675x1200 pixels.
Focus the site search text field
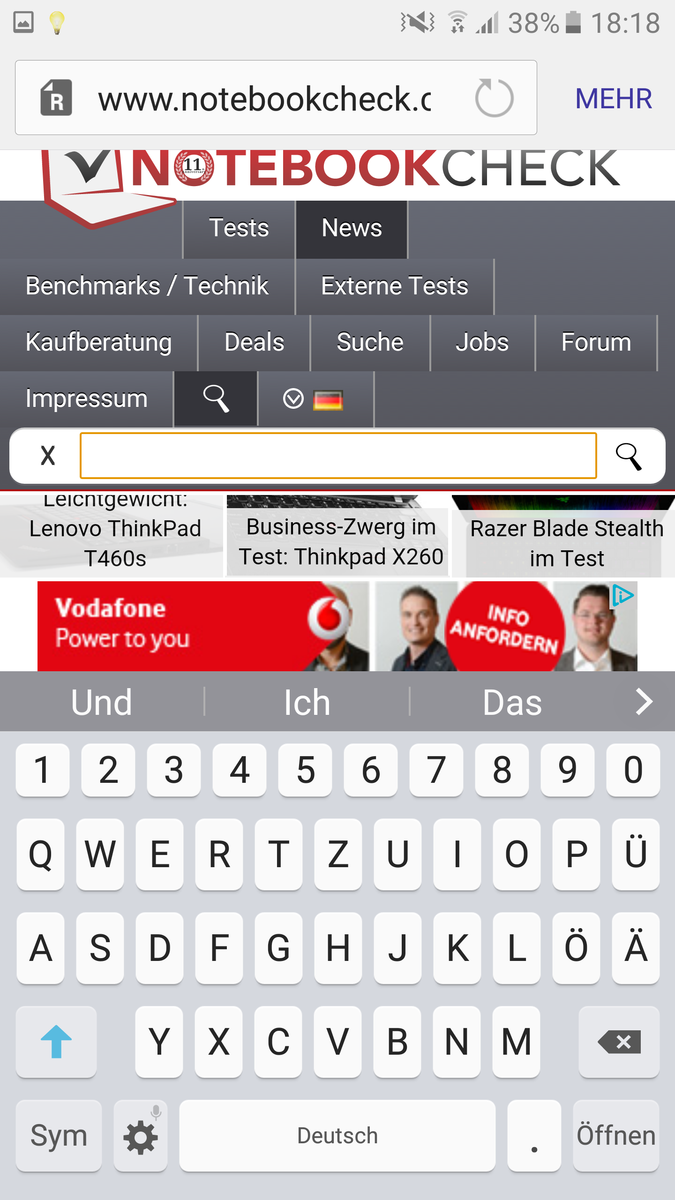(x=338, y=456)
